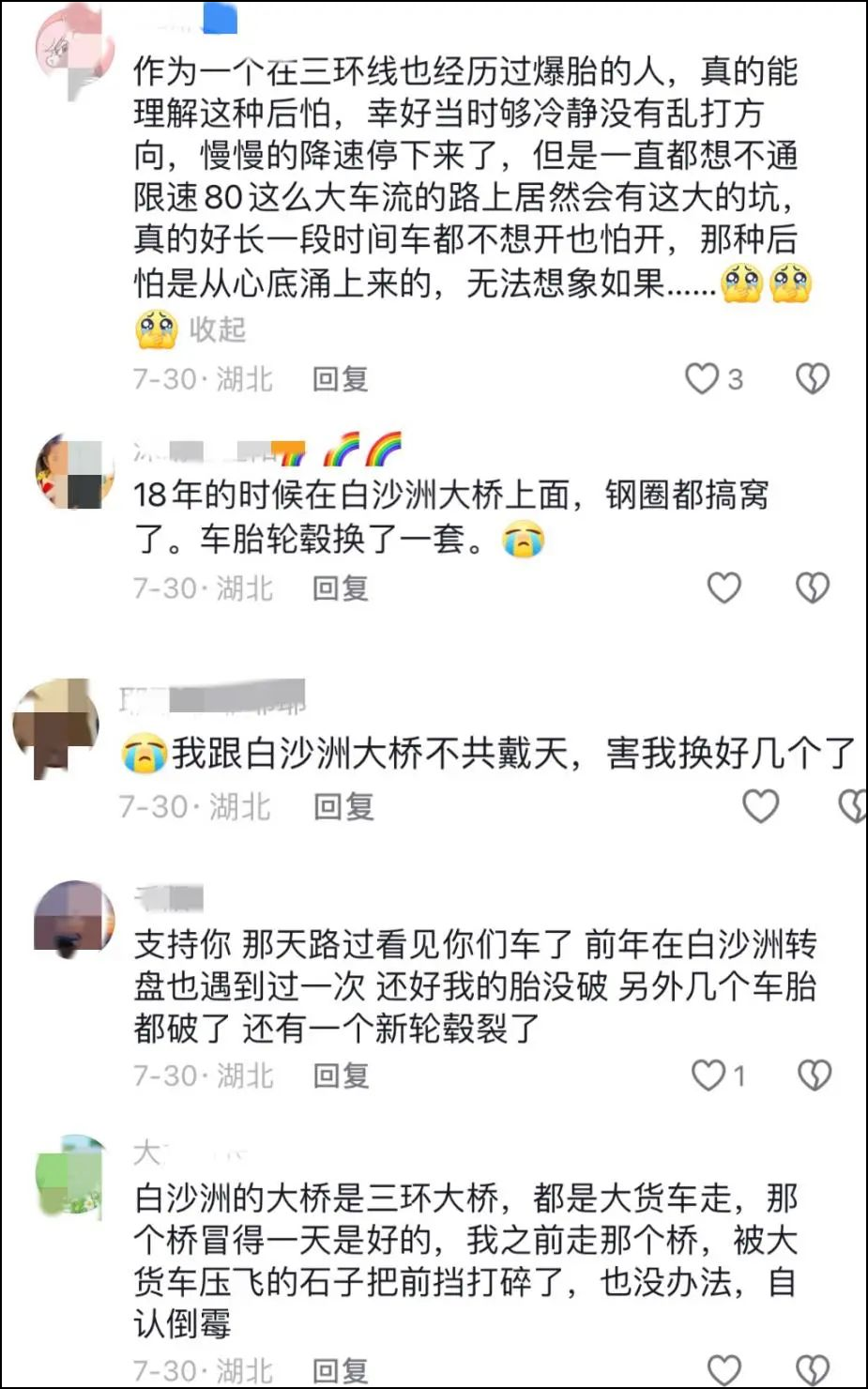This screenshot has height=1389, width=868.
Task: Collapse the long 三环线爆胎 comment via 收起
Action: [217, 329]
